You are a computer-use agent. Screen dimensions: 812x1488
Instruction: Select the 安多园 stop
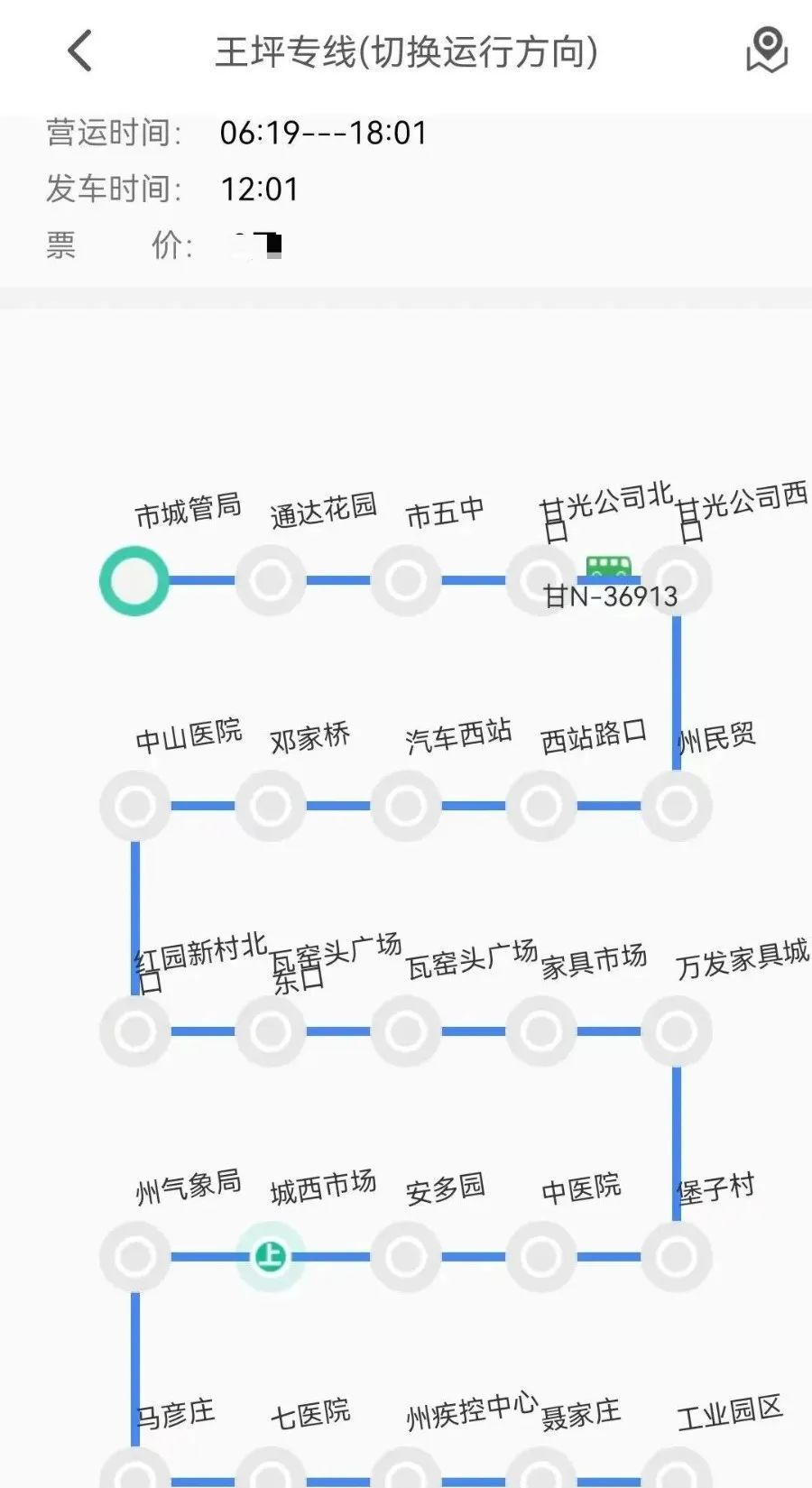(x=406, y=1257)
